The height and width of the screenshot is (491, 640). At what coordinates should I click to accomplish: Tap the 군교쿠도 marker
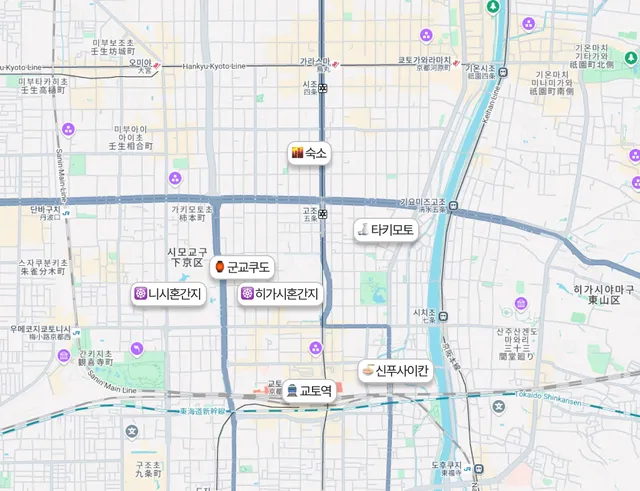[x=243, y=267]
